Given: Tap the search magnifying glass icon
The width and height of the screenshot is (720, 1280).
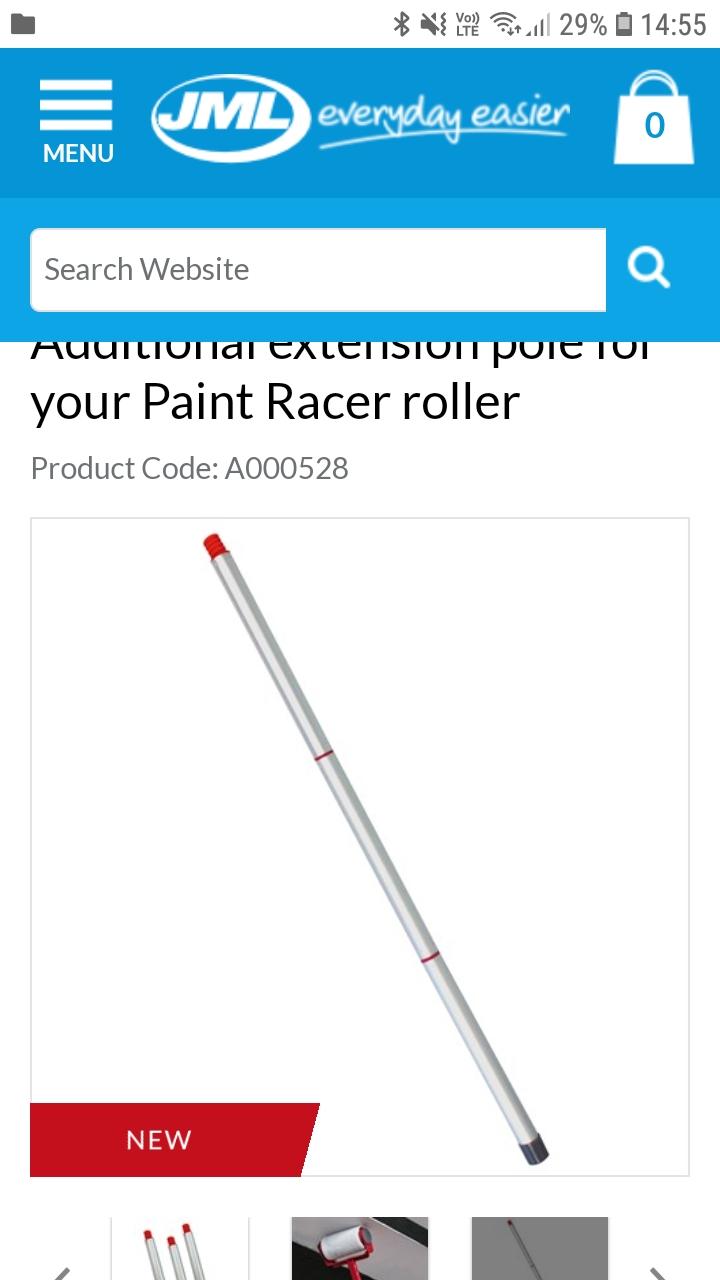Looking at the screenshot, I should pyautogui.click(x=648, y=267).
